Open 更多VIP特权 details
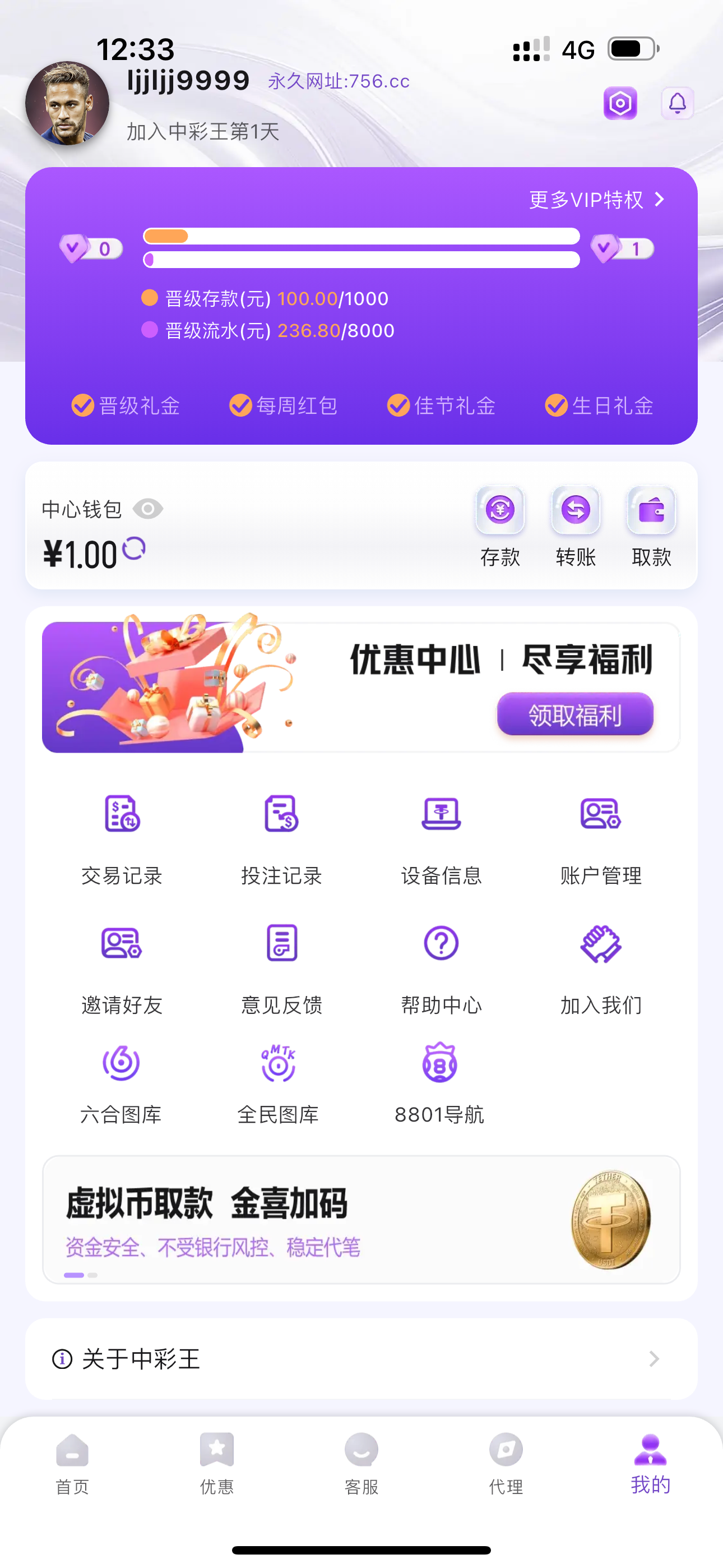Screen dimensions: 723x1568 click(x=596, y=200)
